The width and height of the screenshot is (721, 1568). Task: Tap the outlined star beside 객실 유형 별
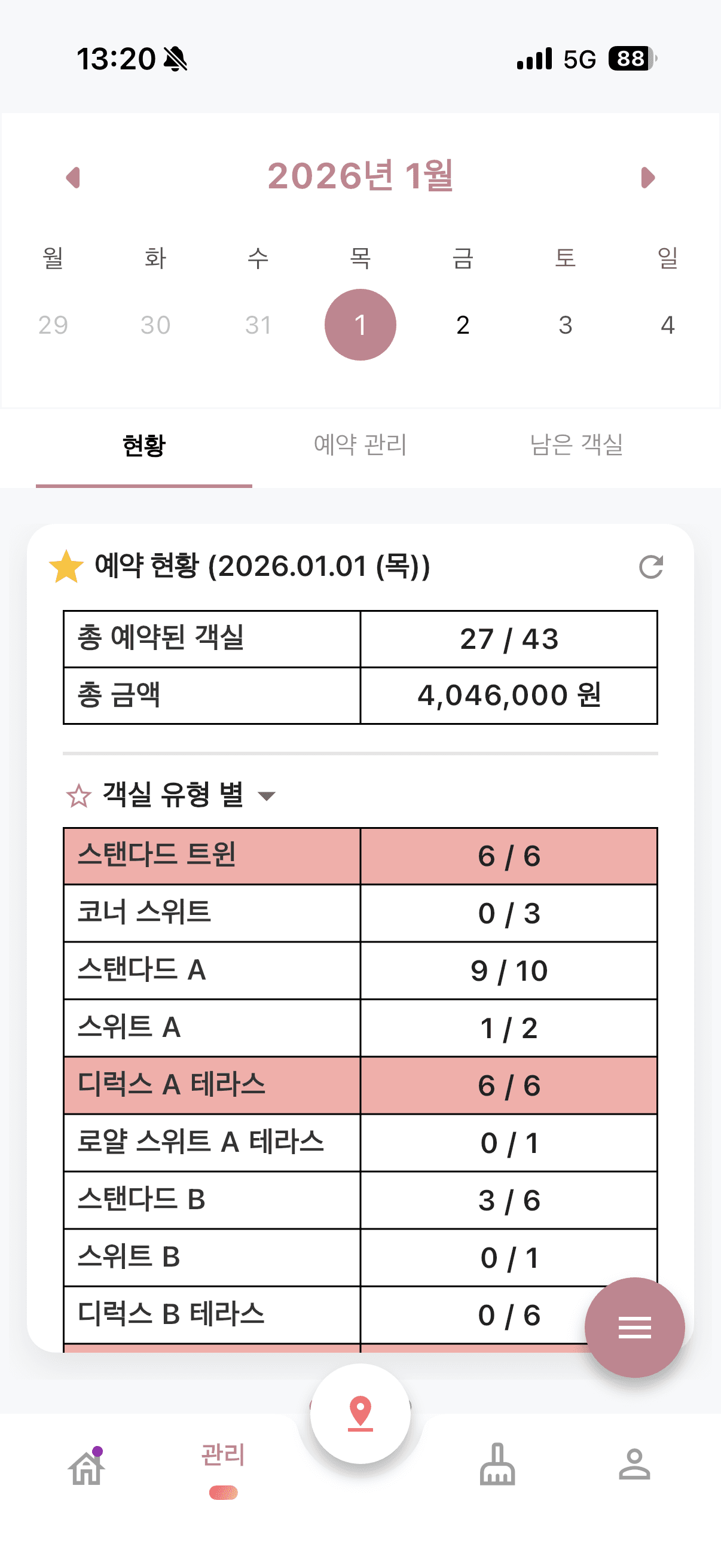coord(80,795)
